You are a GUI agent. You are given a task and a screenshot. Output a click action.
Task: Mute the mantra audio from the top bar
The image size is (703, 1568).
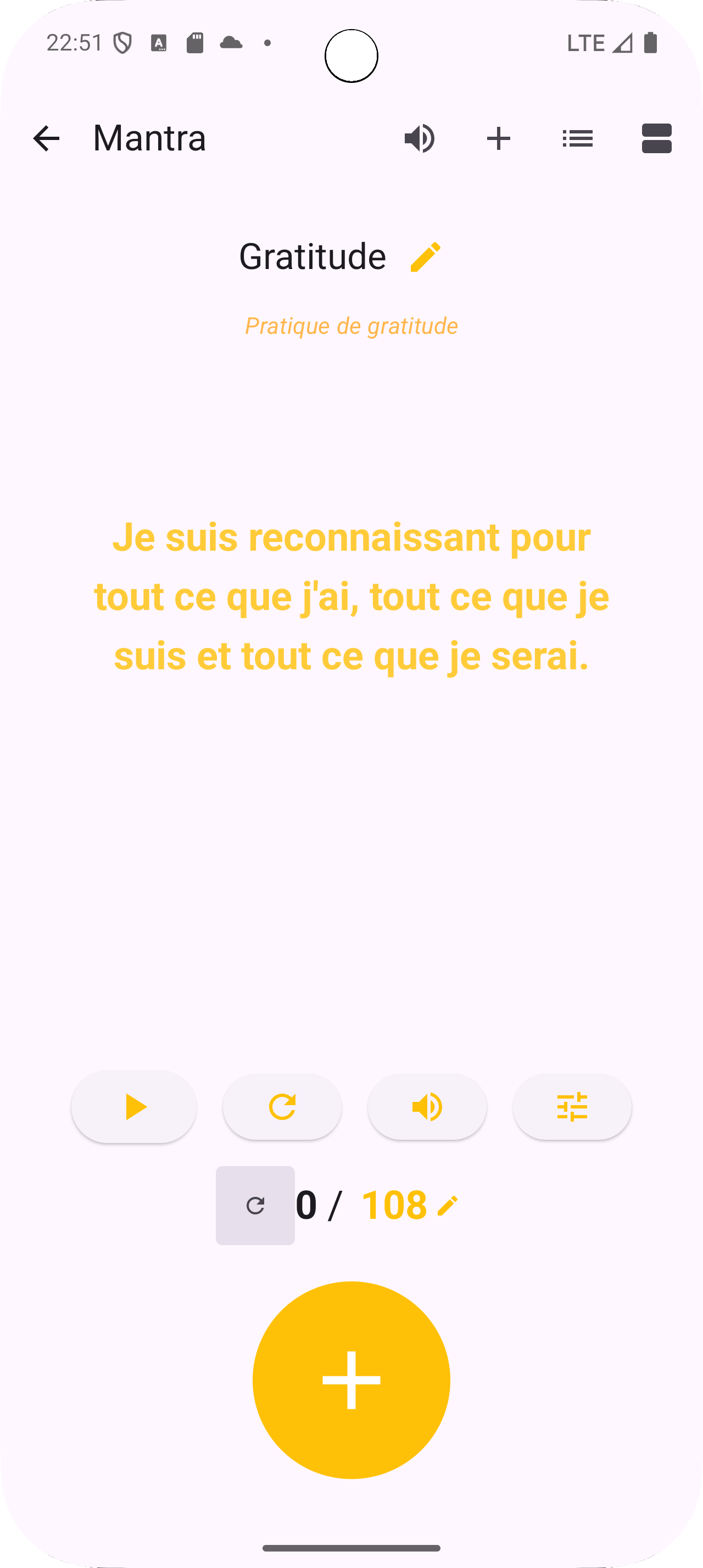pyautogui.click(x=419, y=138)
